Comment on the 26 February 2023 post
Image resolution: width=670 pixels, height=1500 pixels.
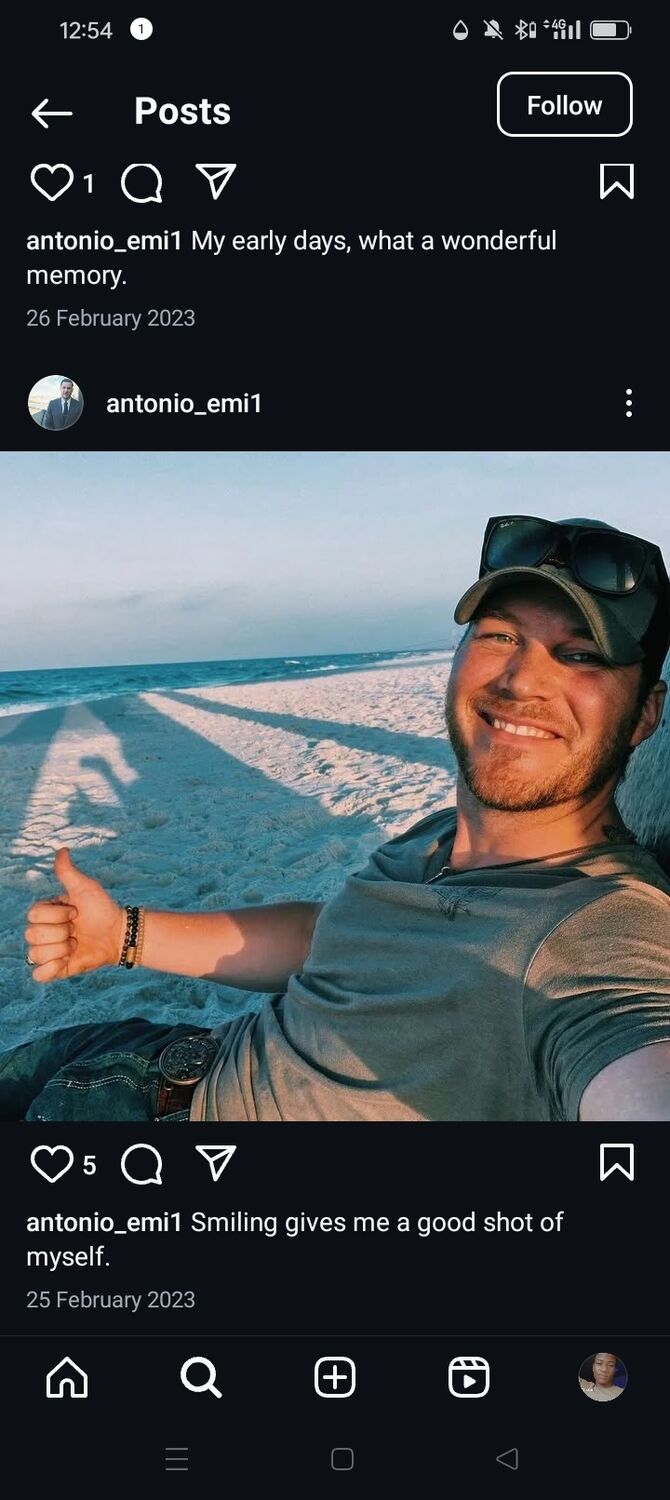(x=141, y=183)
